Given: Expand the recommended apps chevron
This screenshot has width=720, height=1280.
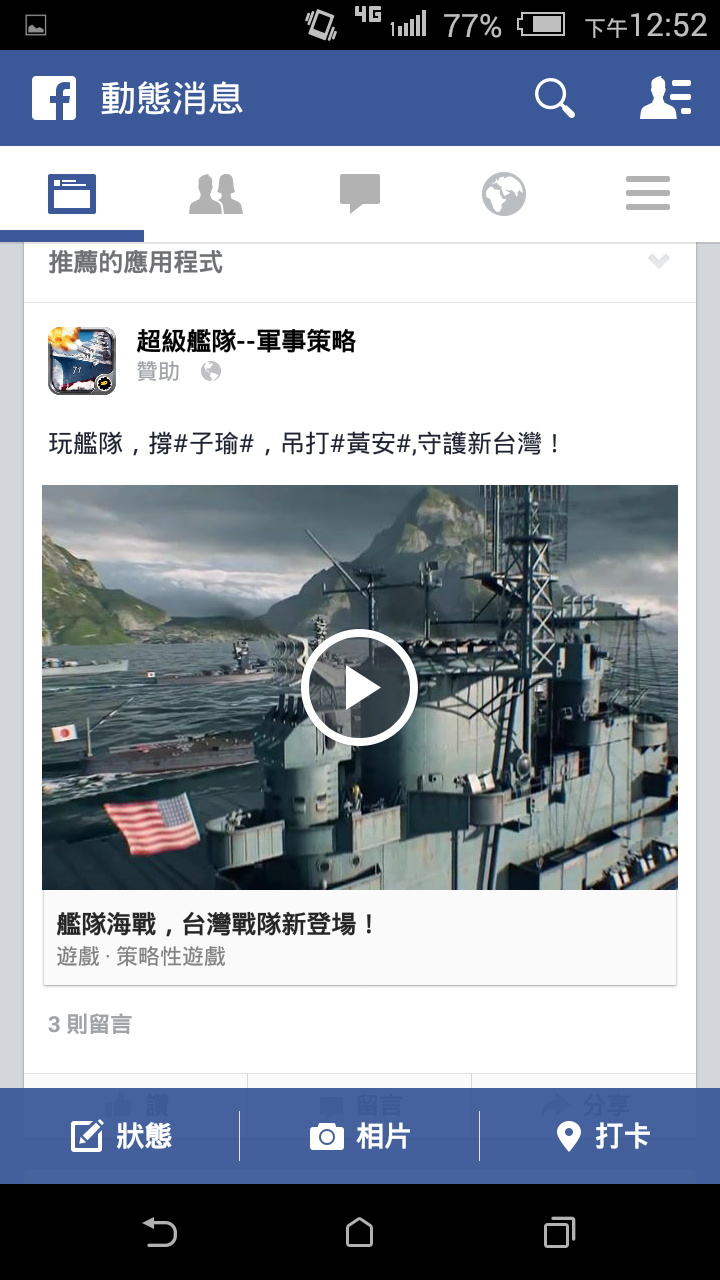Looking at the screenshot, I should (658, 262).
